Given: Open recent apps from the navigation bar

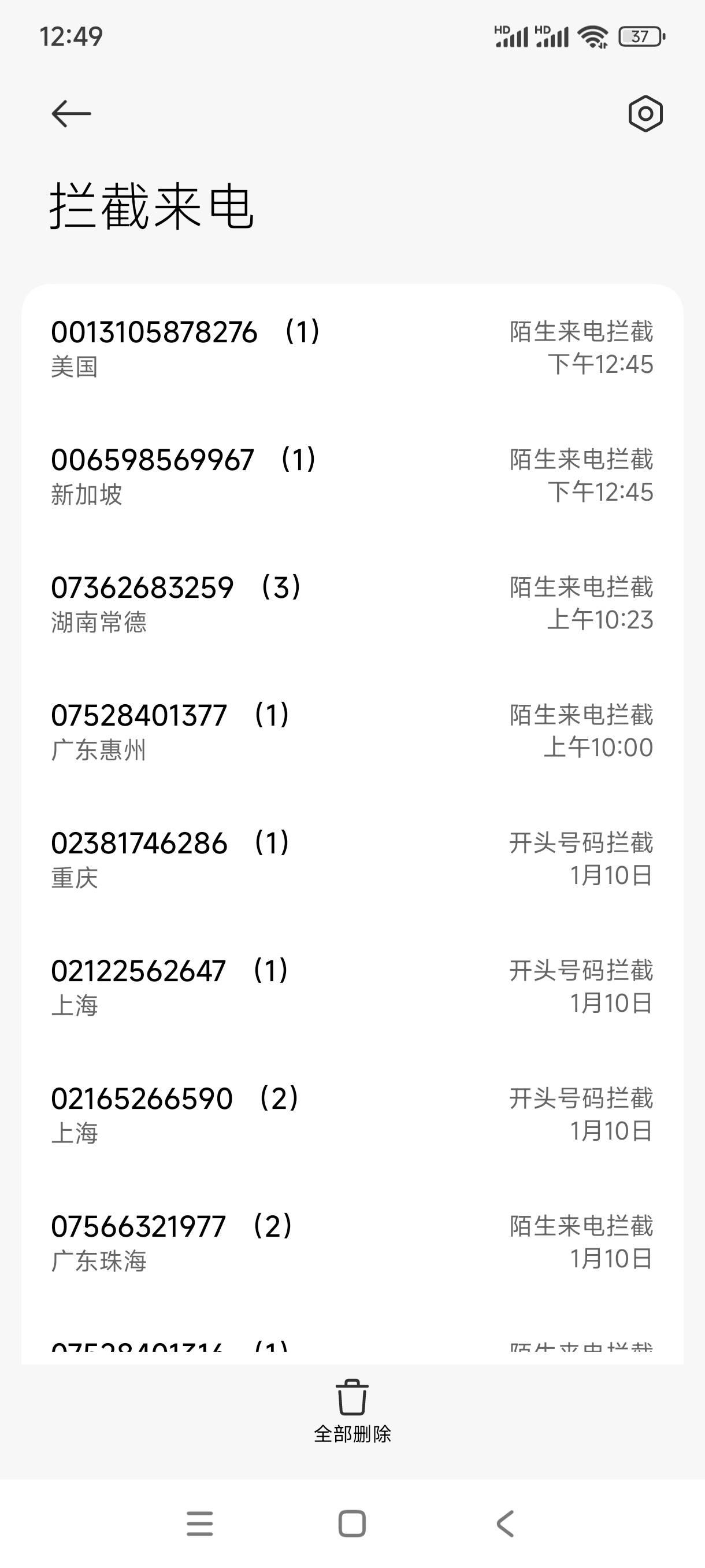Looking at the screenshot, I should (199, 1523).
